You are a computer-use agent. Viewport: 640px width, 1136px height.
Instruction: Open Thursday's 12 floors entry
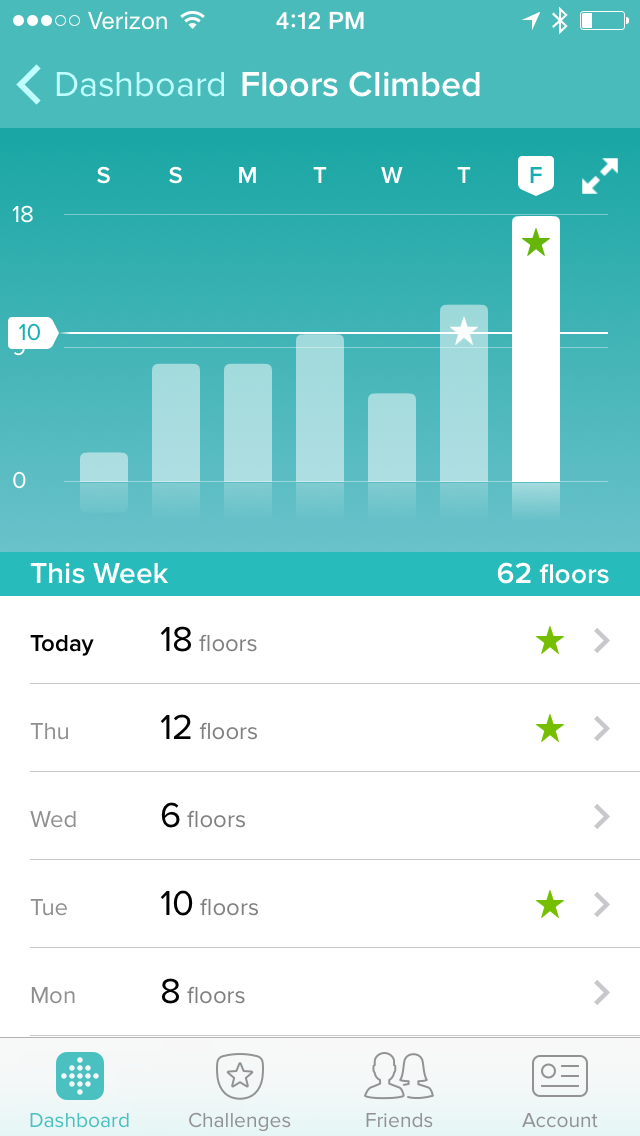(x=320, y=729)
